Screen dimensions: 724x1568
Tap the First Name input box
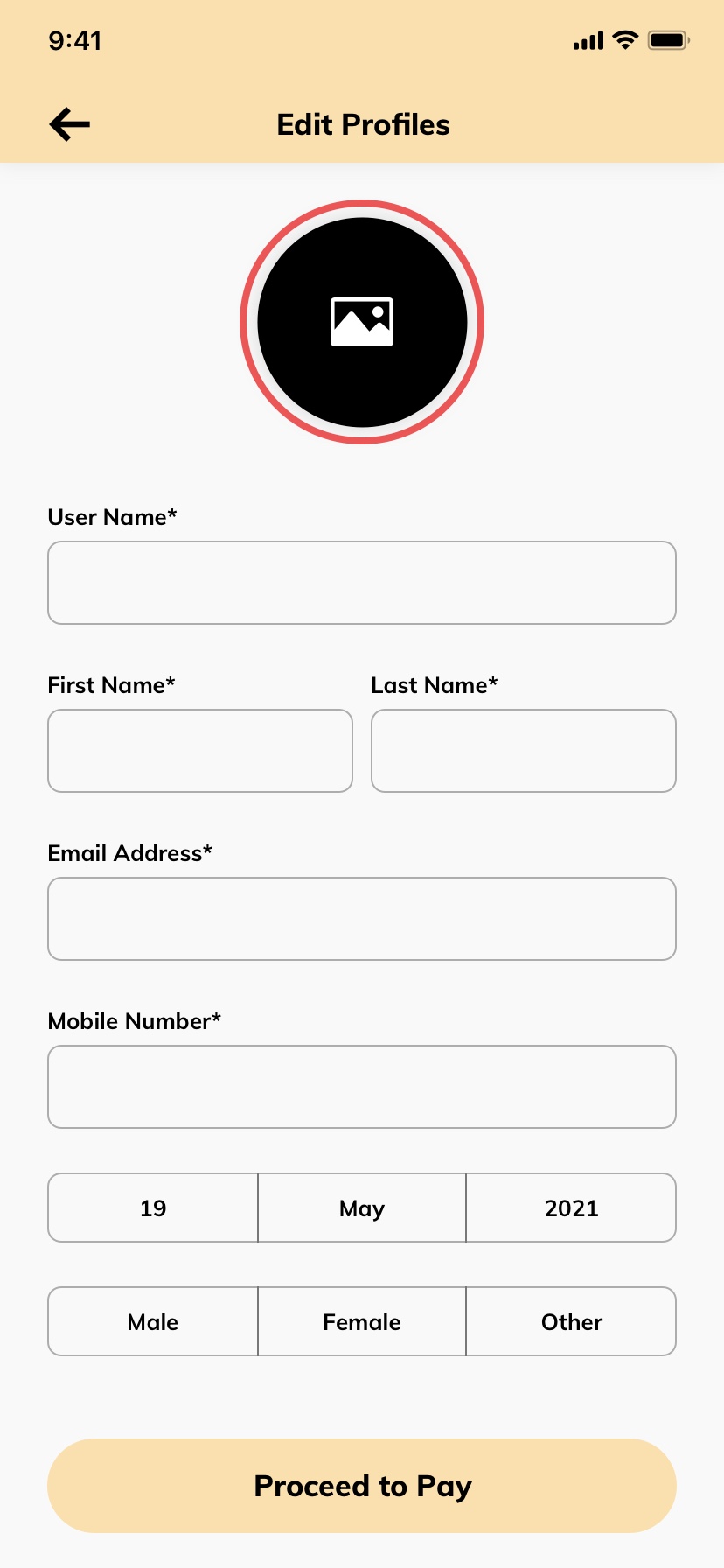pos(200,751)
